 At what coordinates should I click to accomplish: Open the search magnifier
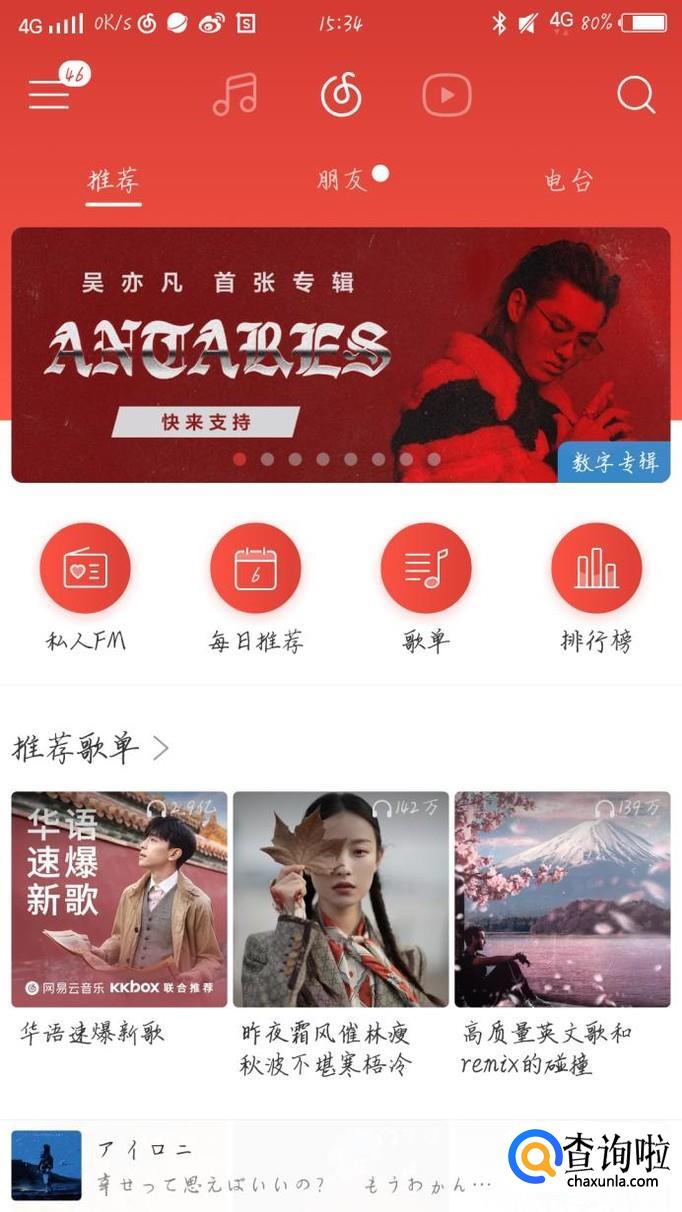point(636,95)
